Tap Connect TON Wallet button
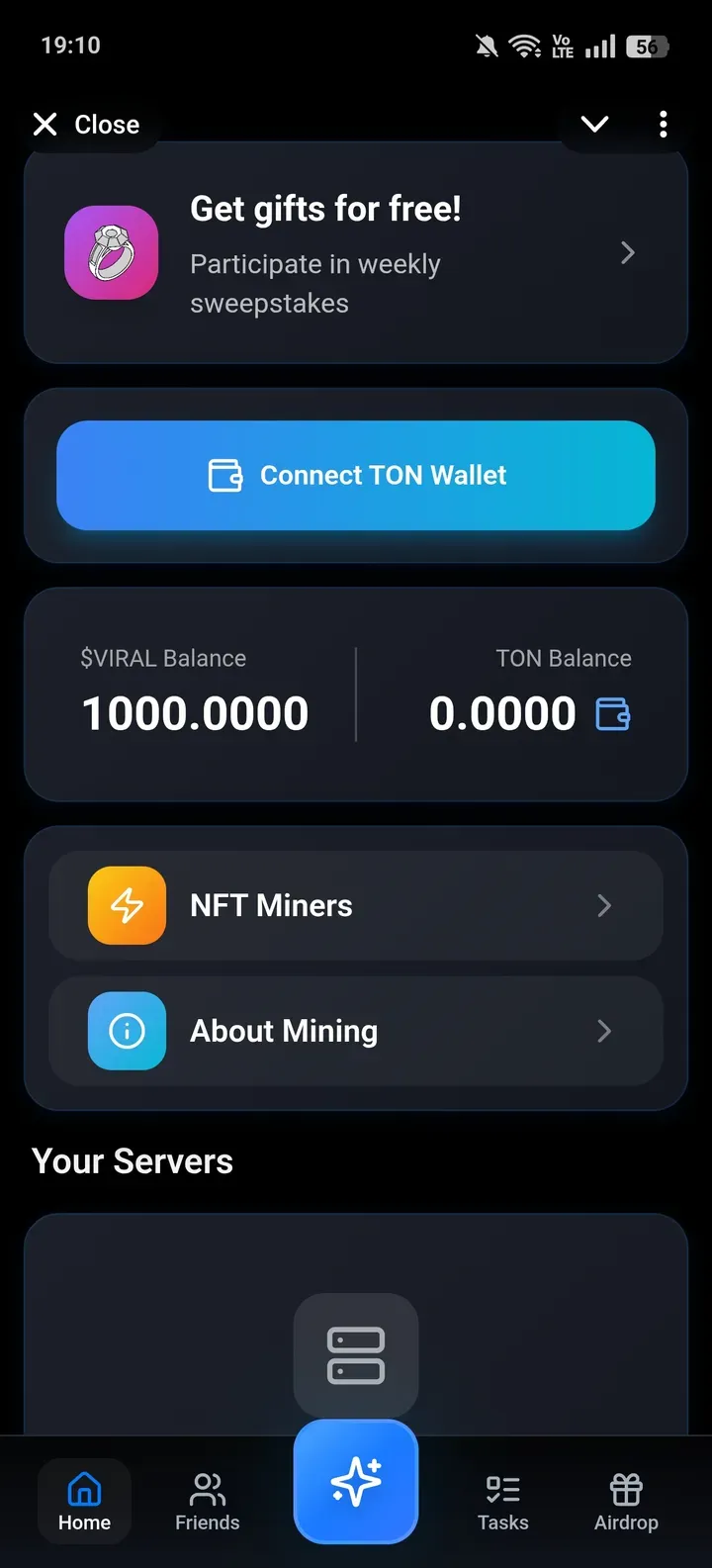The width and height of the screenshot is (712, 1568). point(356,476)
